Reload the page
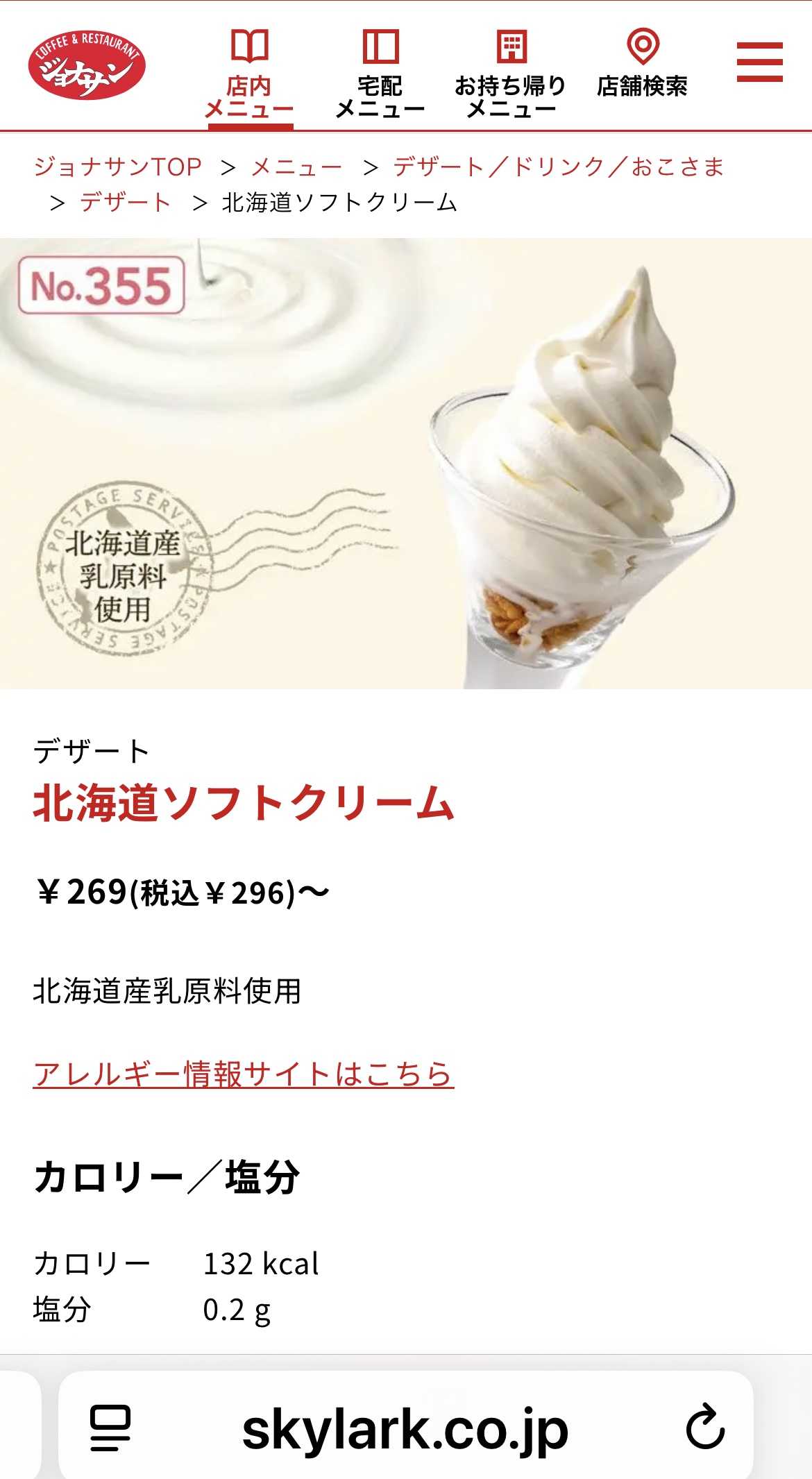Screen dimensions: 812x1479 pos(705,1428)
